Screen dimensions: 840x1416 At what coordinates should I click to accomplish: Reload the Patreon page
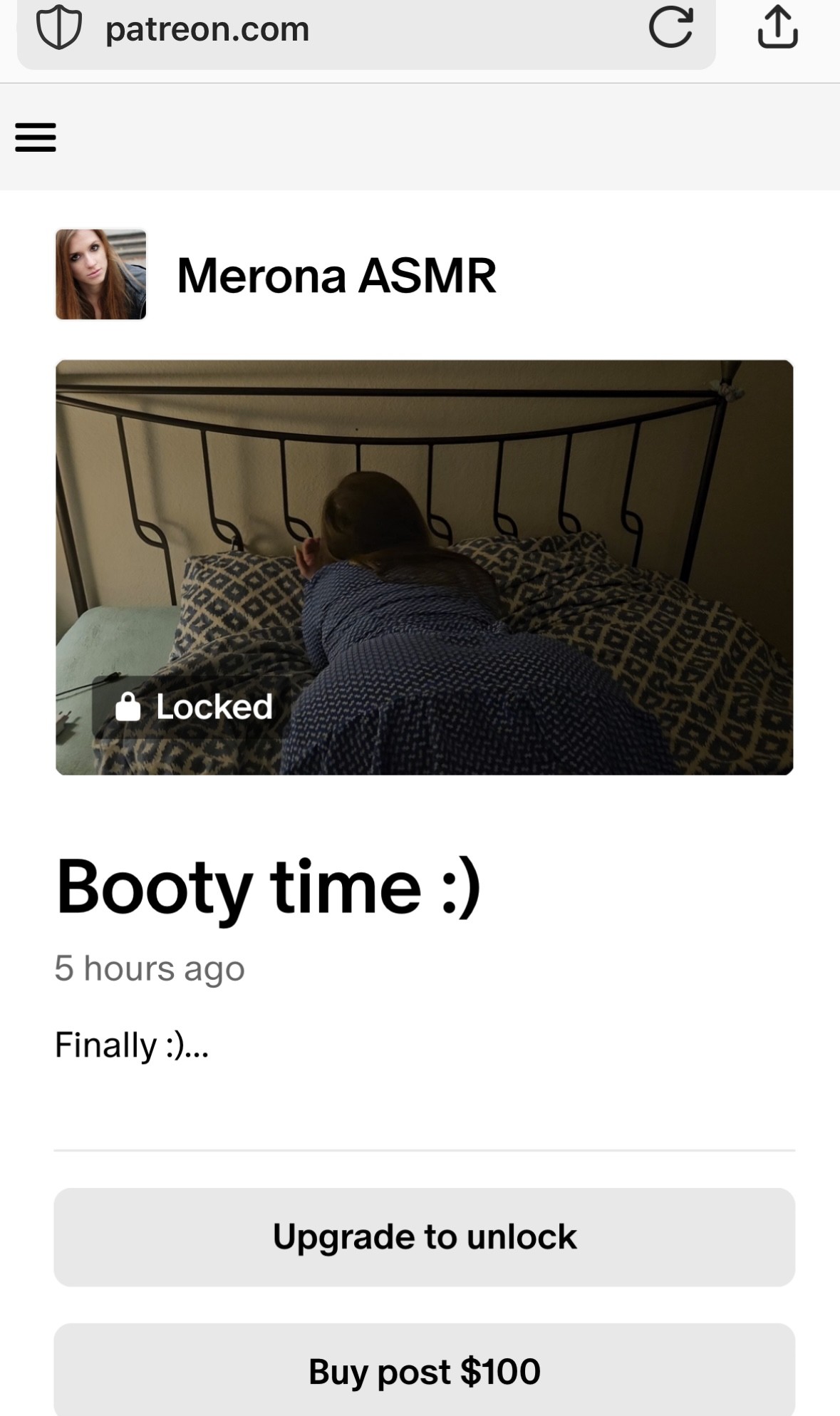(670, 29)
